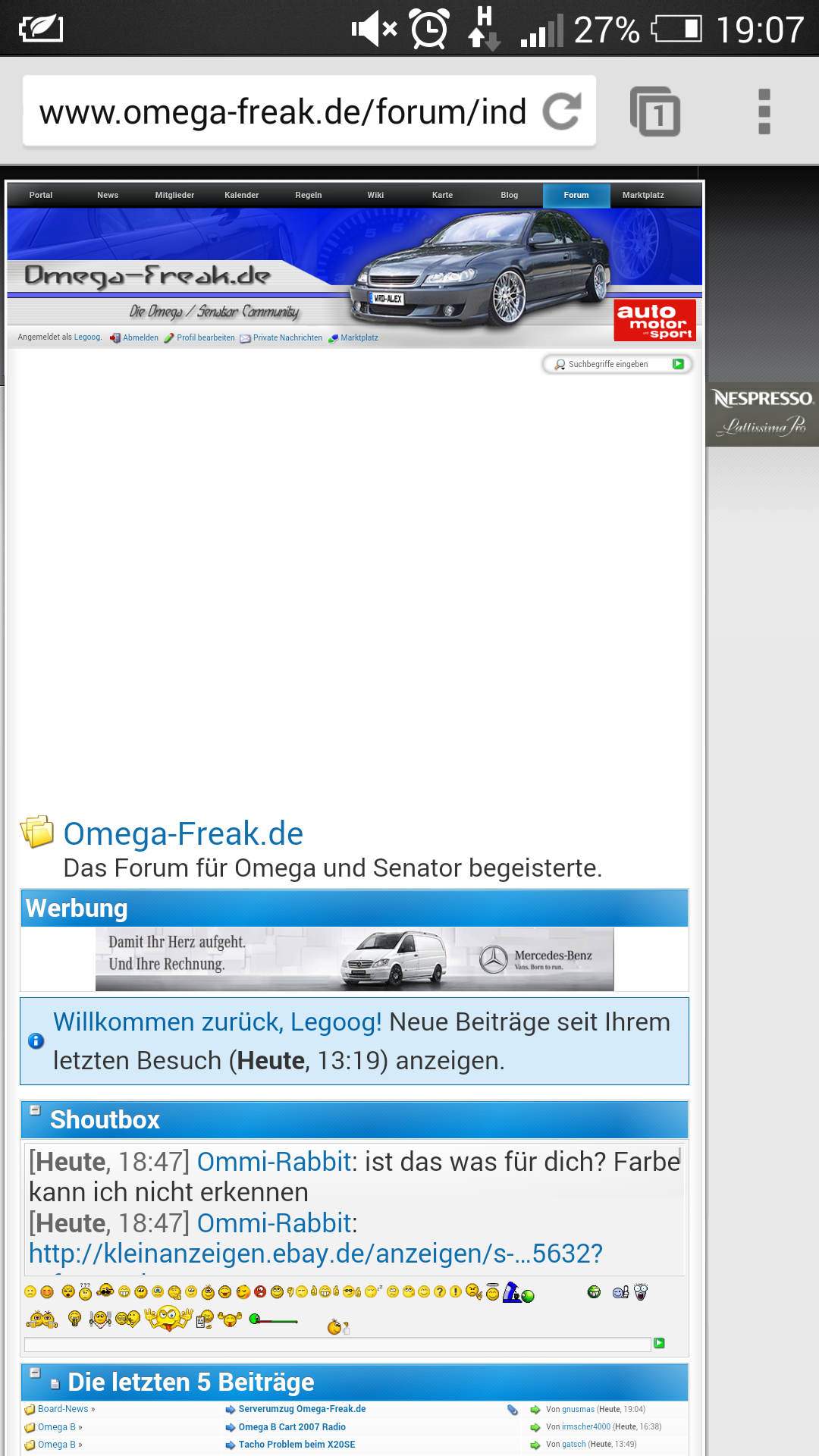Open the browser overflow menu
The height and width of the screenshot is (1456, 819).
[x=764, y=111]
